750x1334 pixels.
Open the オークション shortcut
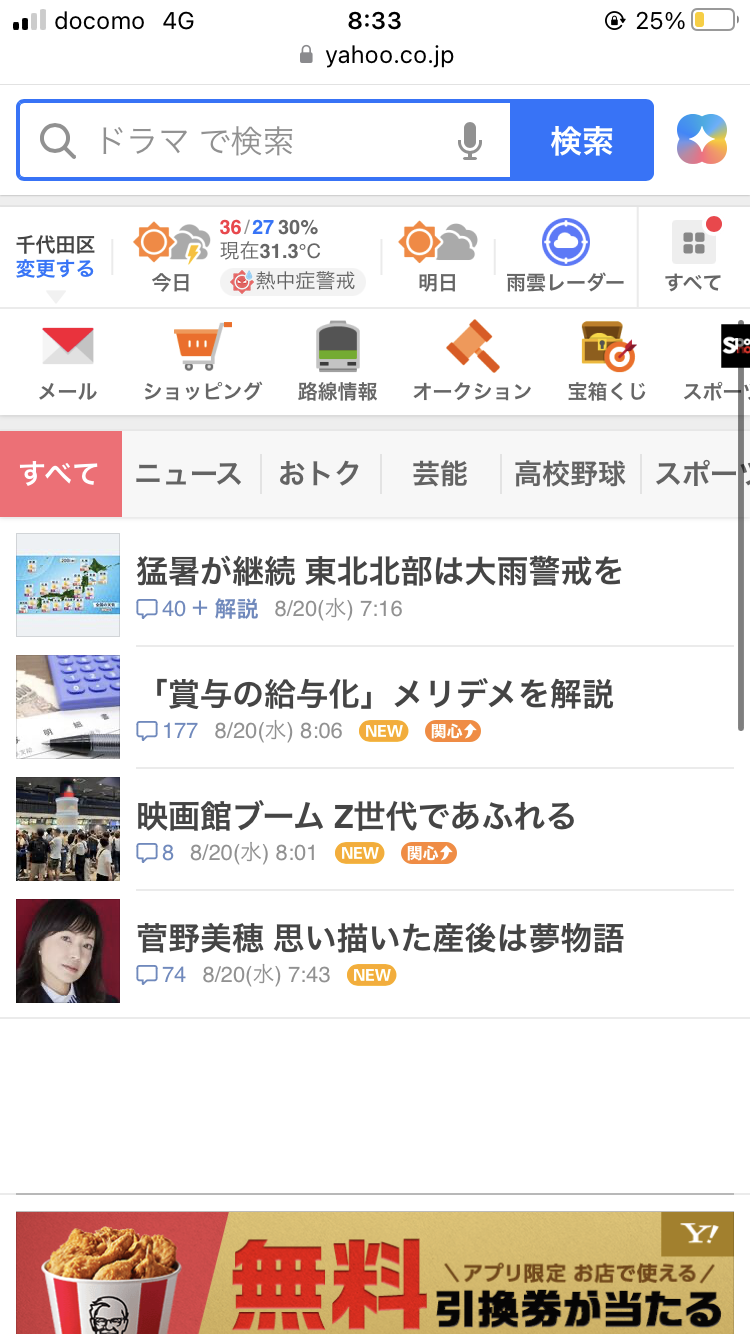tap(472, 362)
